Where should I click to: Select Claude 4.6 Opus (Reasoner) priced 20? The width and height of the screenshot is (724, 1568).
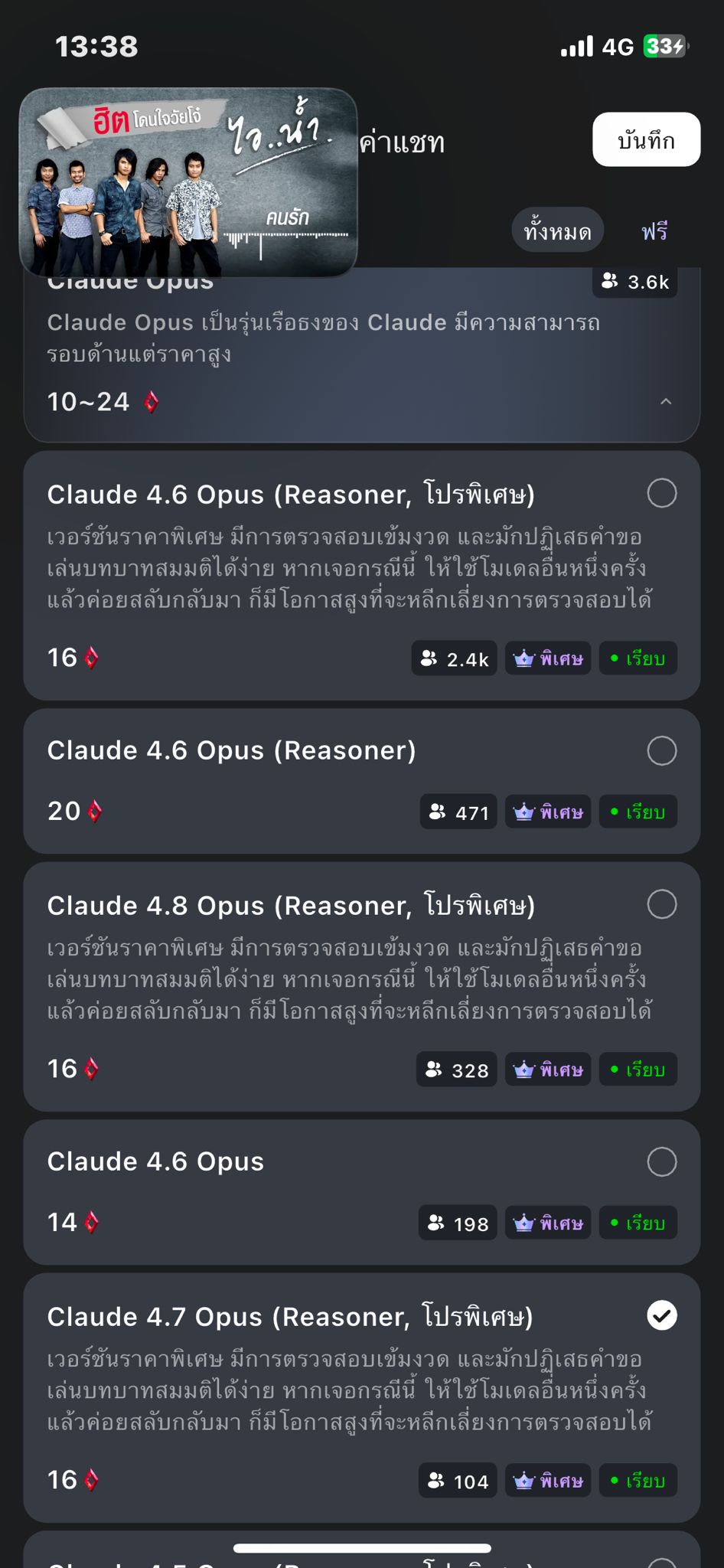pos(362,781)
